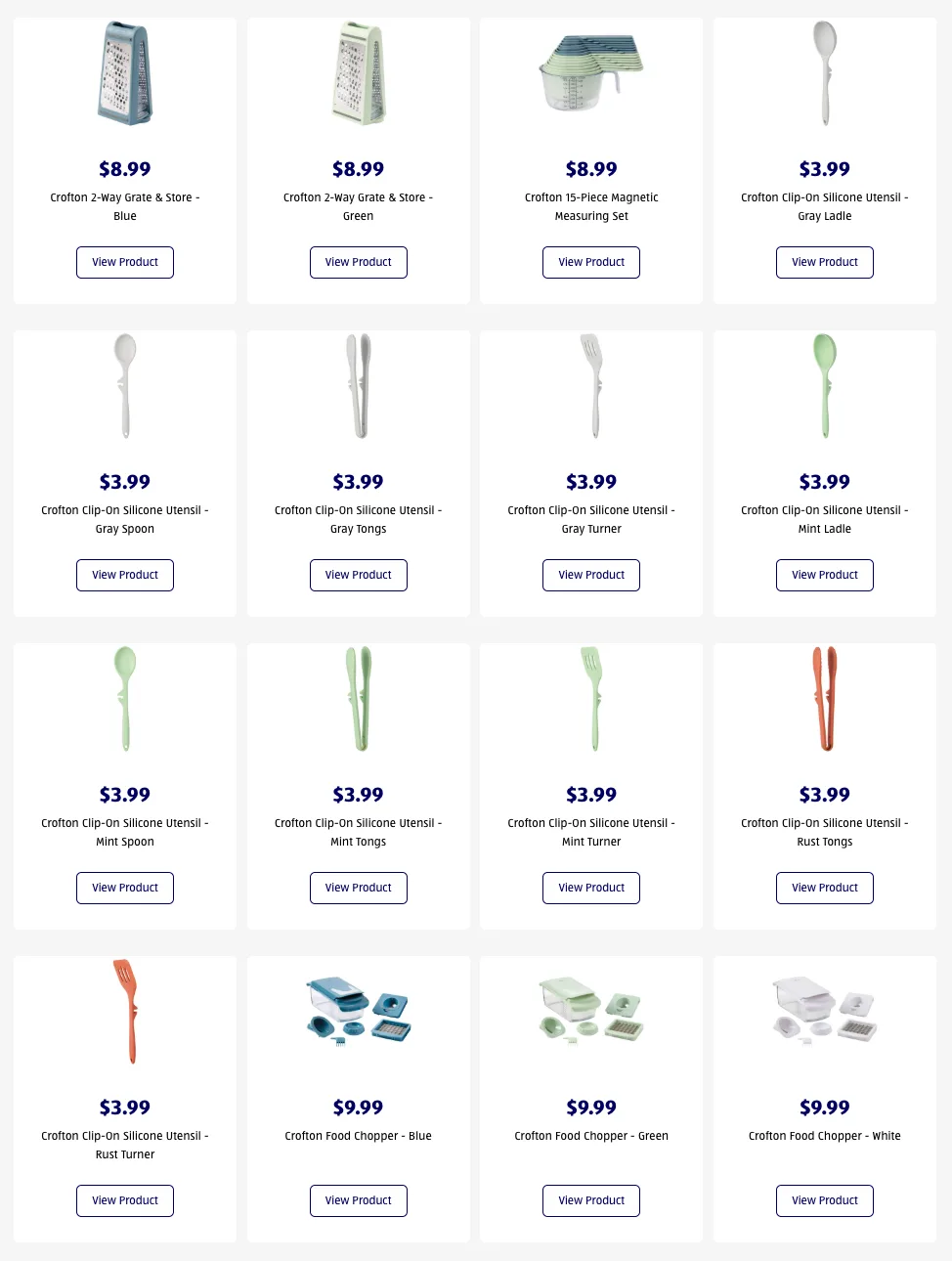Tap View Product for Rust Tongs
The image size is (952, 1261).
824,888
